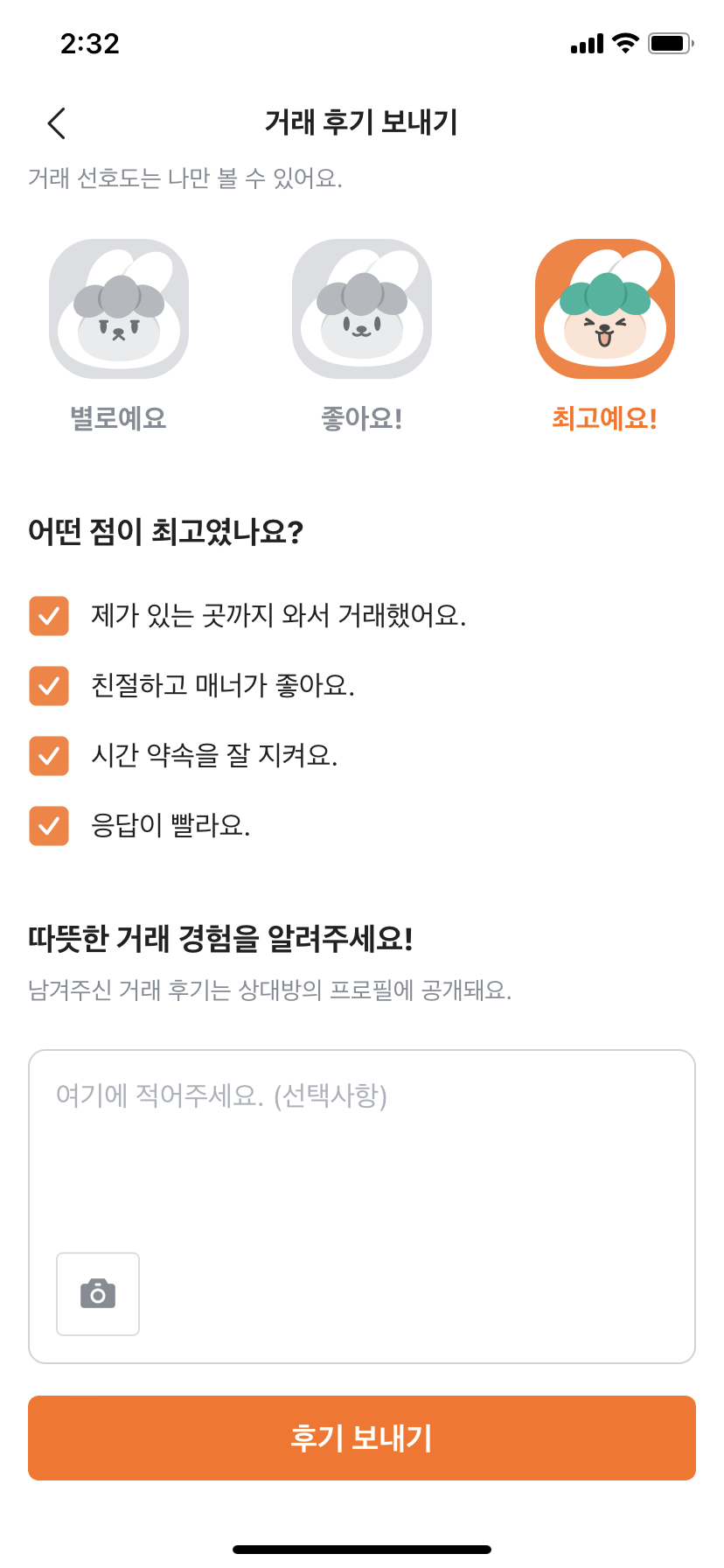This screenshot has width=724, height=1568.
Task: Select the 좋아요! rating
Action: point(362,309)
